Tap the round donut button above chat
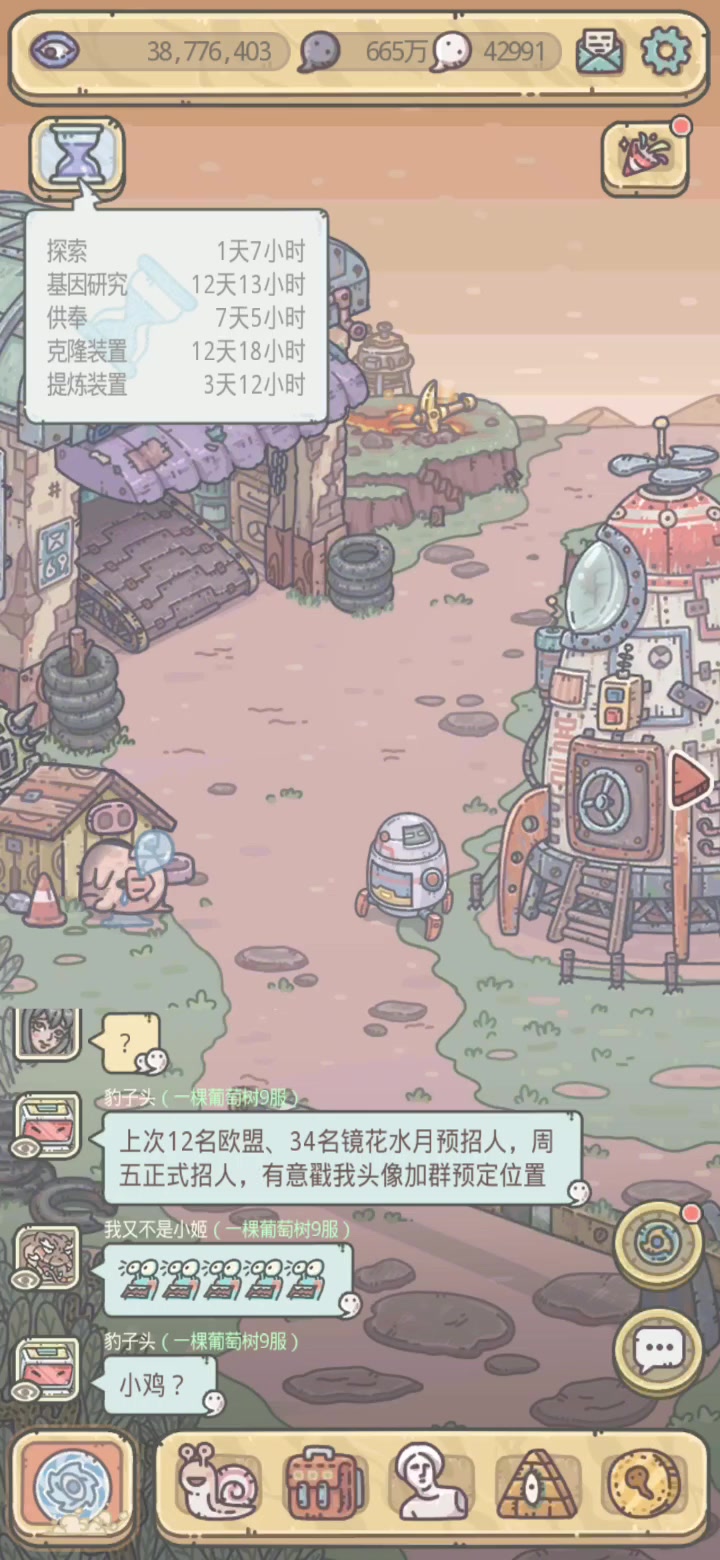 tap(657, 1243)
